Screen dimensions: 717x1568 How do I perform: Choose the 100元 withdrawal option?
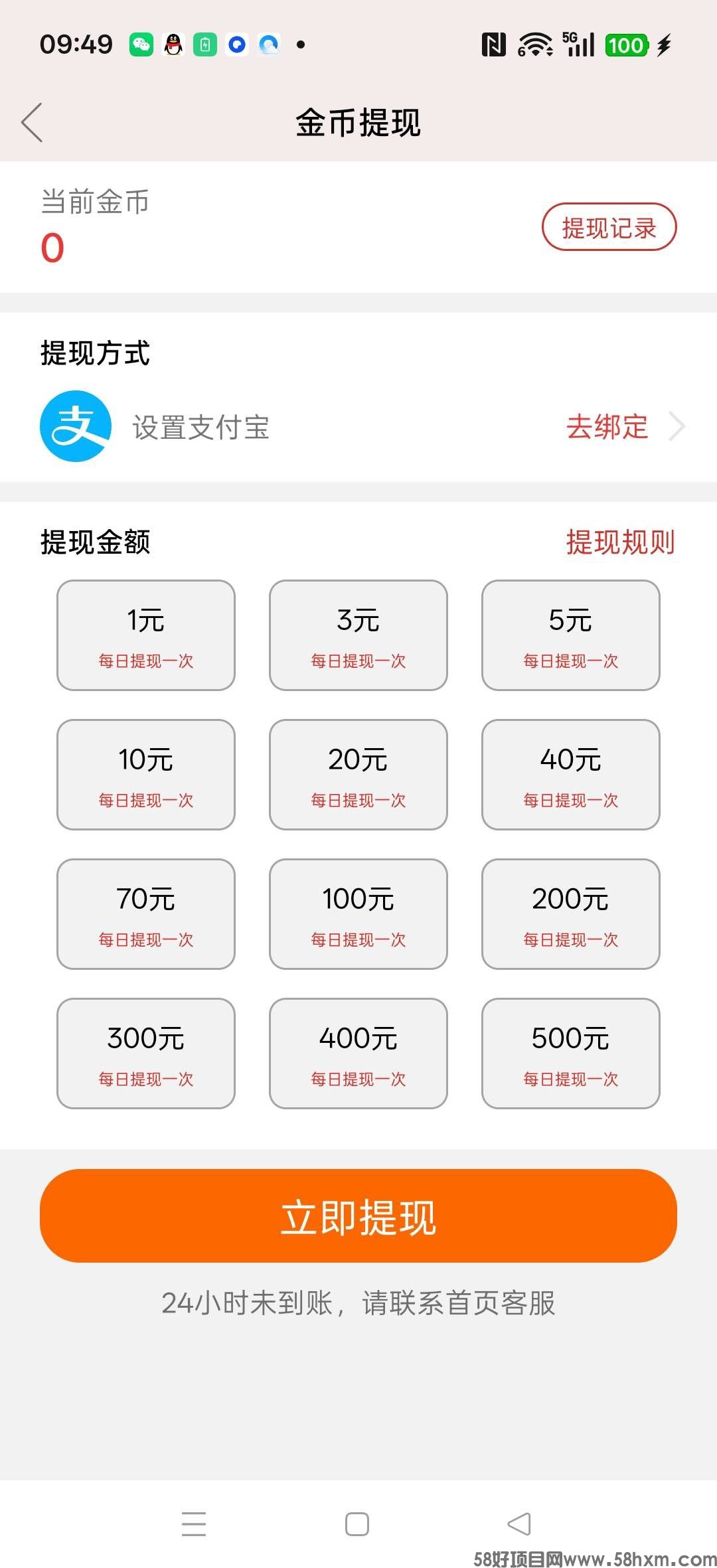pos(358,913)
